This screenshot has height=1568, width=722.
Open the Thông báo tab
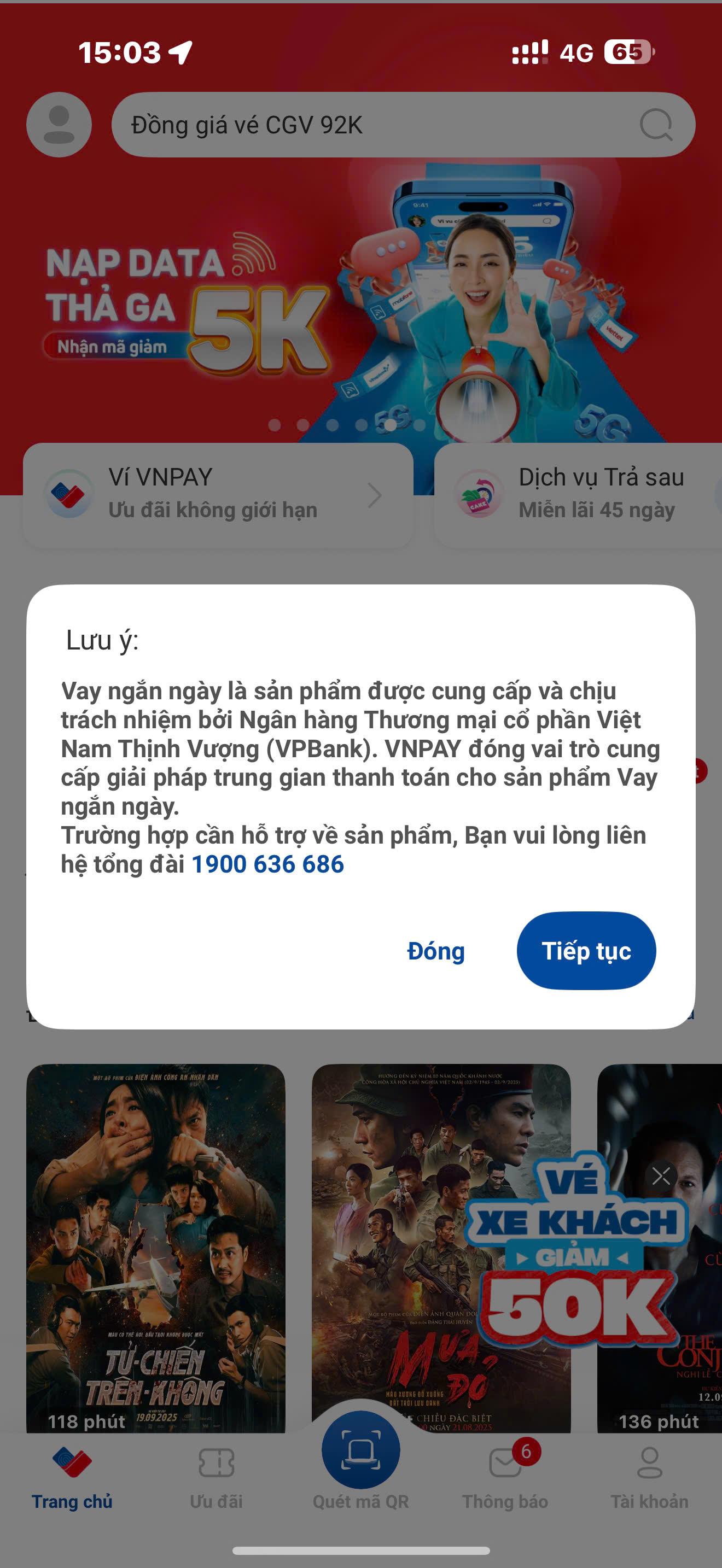(x=505, y=1478)
